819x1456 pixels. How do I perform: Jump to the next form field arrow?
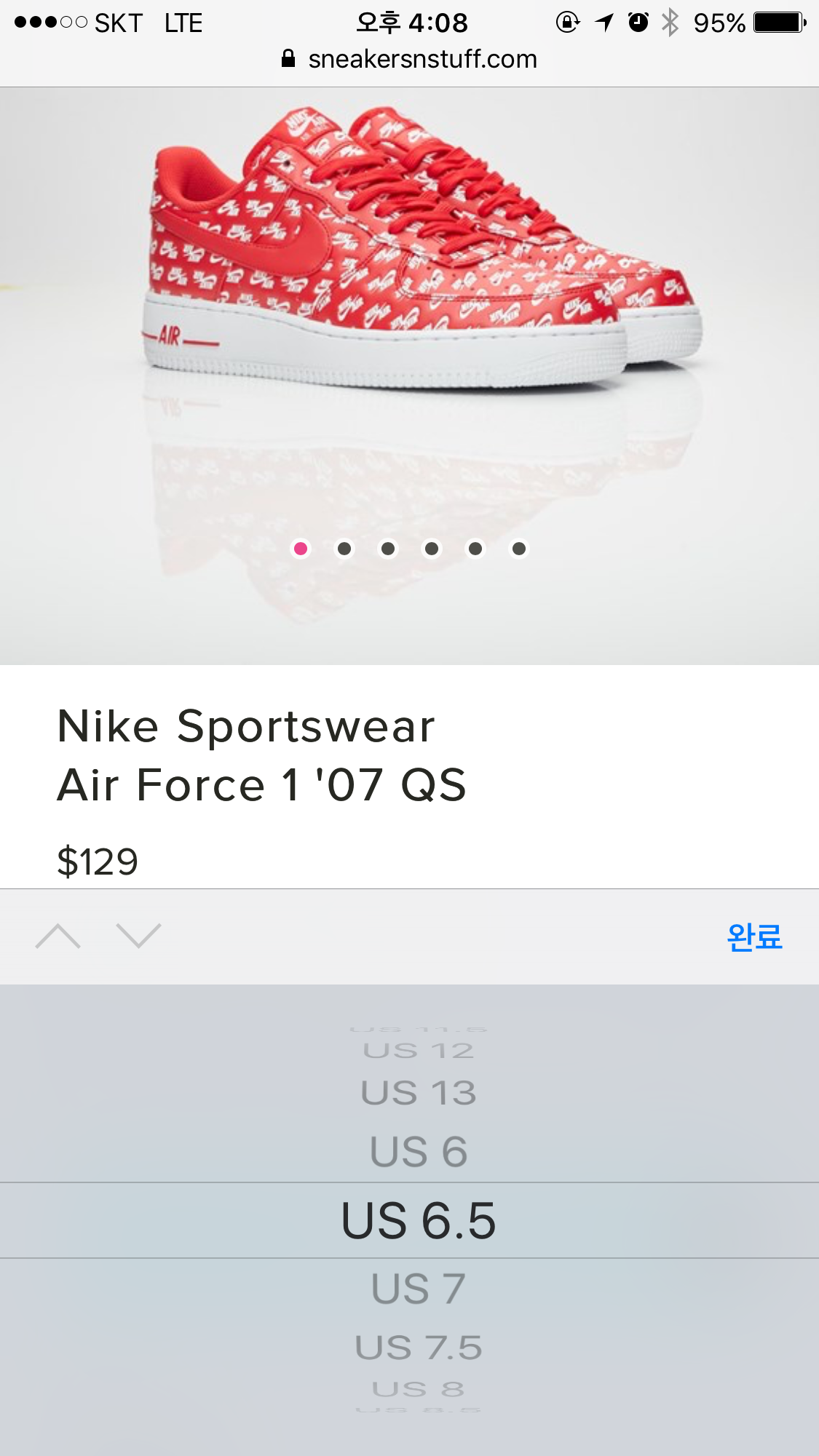tap(138, 936)
